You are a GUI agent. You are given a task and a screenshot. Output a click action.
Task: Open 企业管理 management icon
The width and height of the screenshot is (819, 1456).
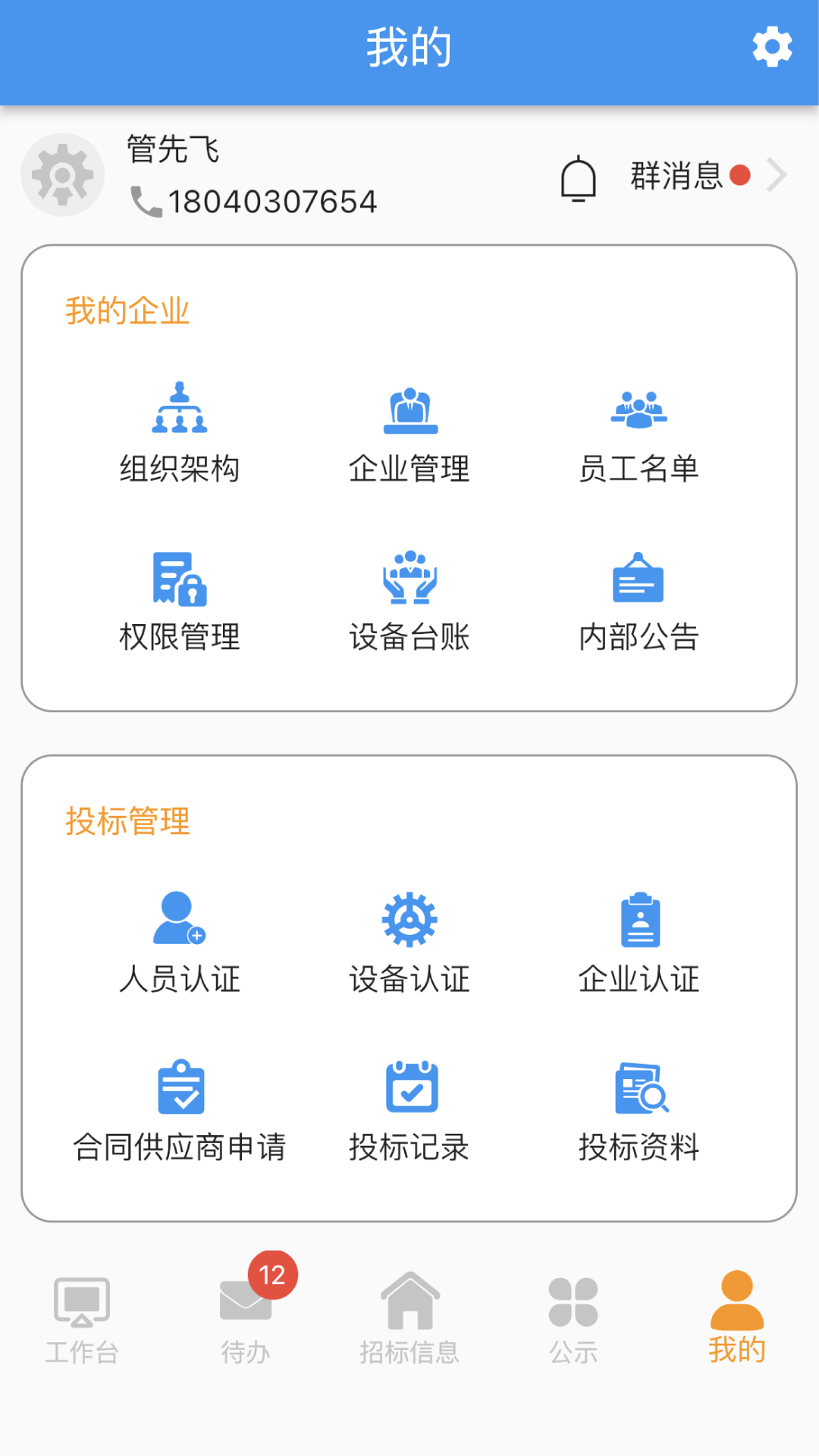(x=409, y=432)
